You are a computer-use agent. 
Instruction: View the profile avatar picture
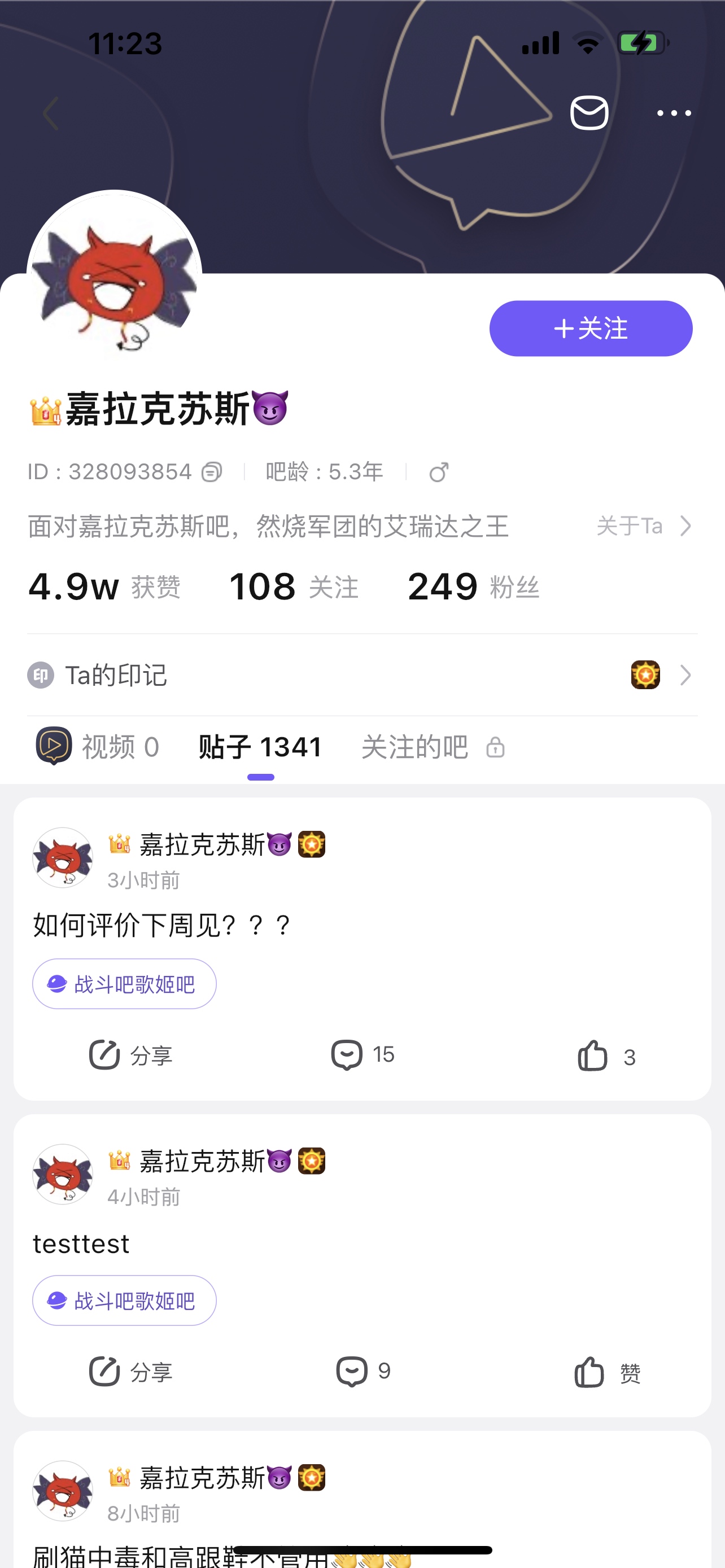(x=115, y=277)
